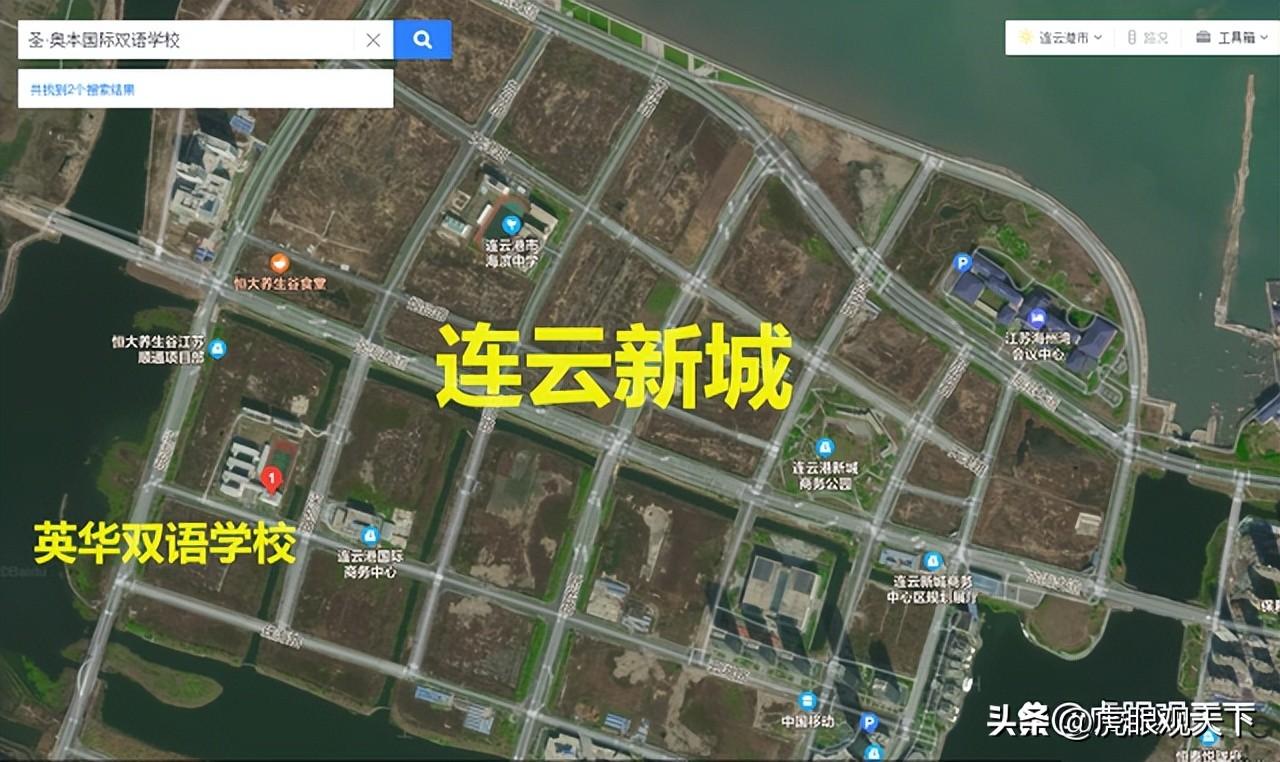Clear the search text with the X
Viewport: 1280px width, 762px height.
(x=373, y=40)
